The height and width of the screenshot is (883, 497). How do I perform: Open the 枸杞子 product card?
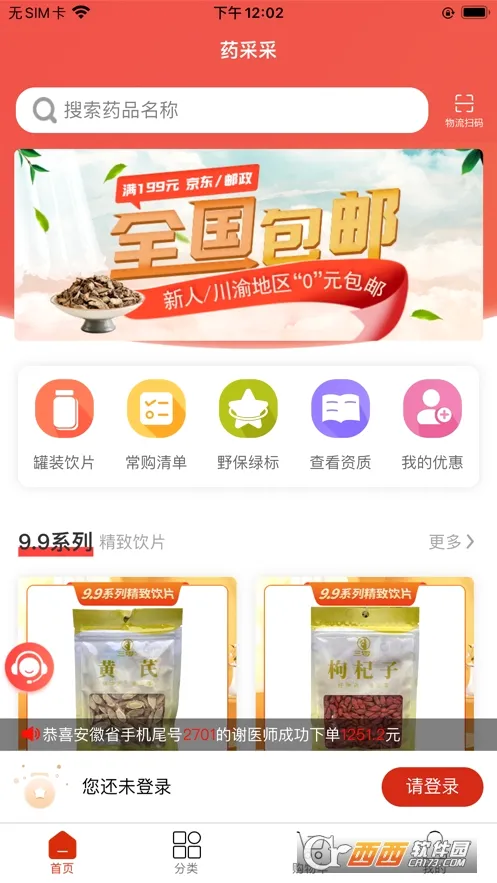coord(365,663)
